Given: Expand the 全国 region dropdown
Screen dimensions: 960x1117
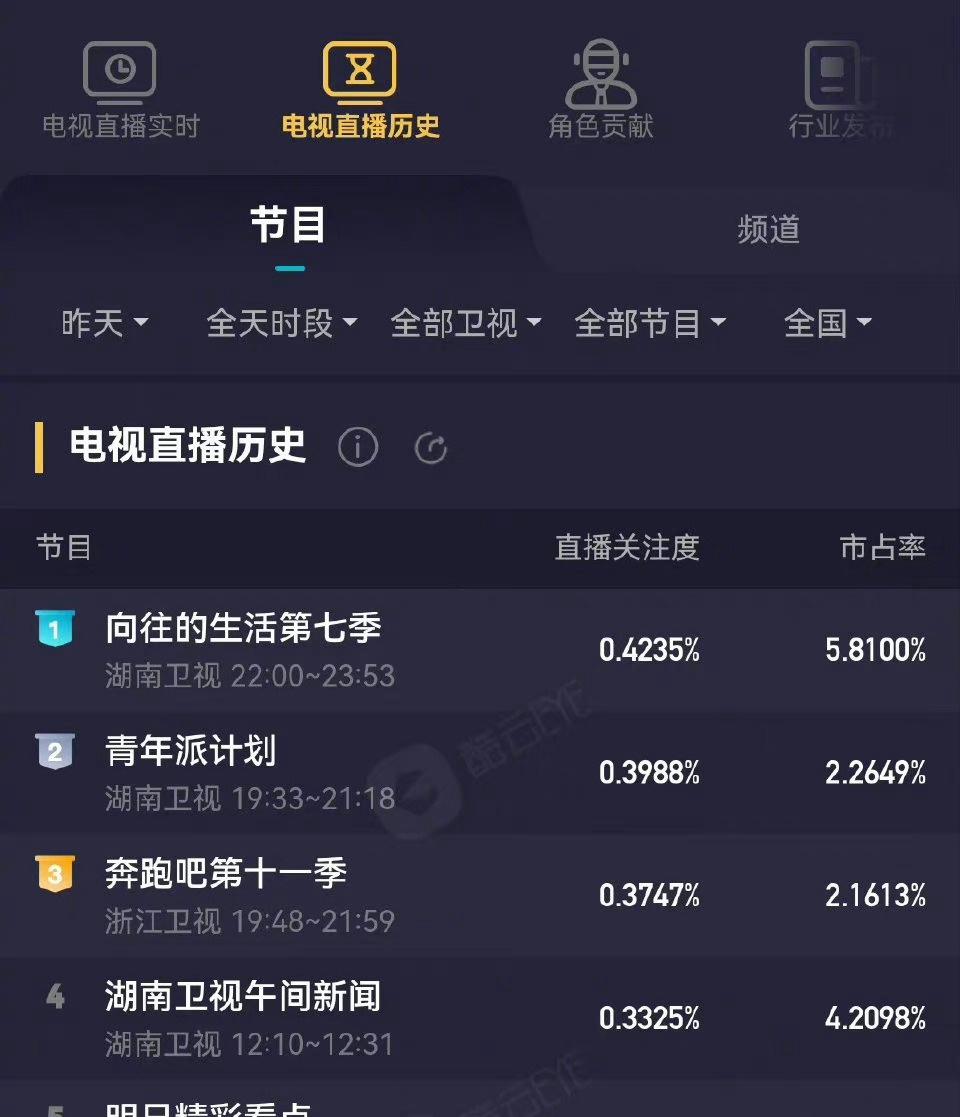Looking at the screenshot, I should point(827,323).
